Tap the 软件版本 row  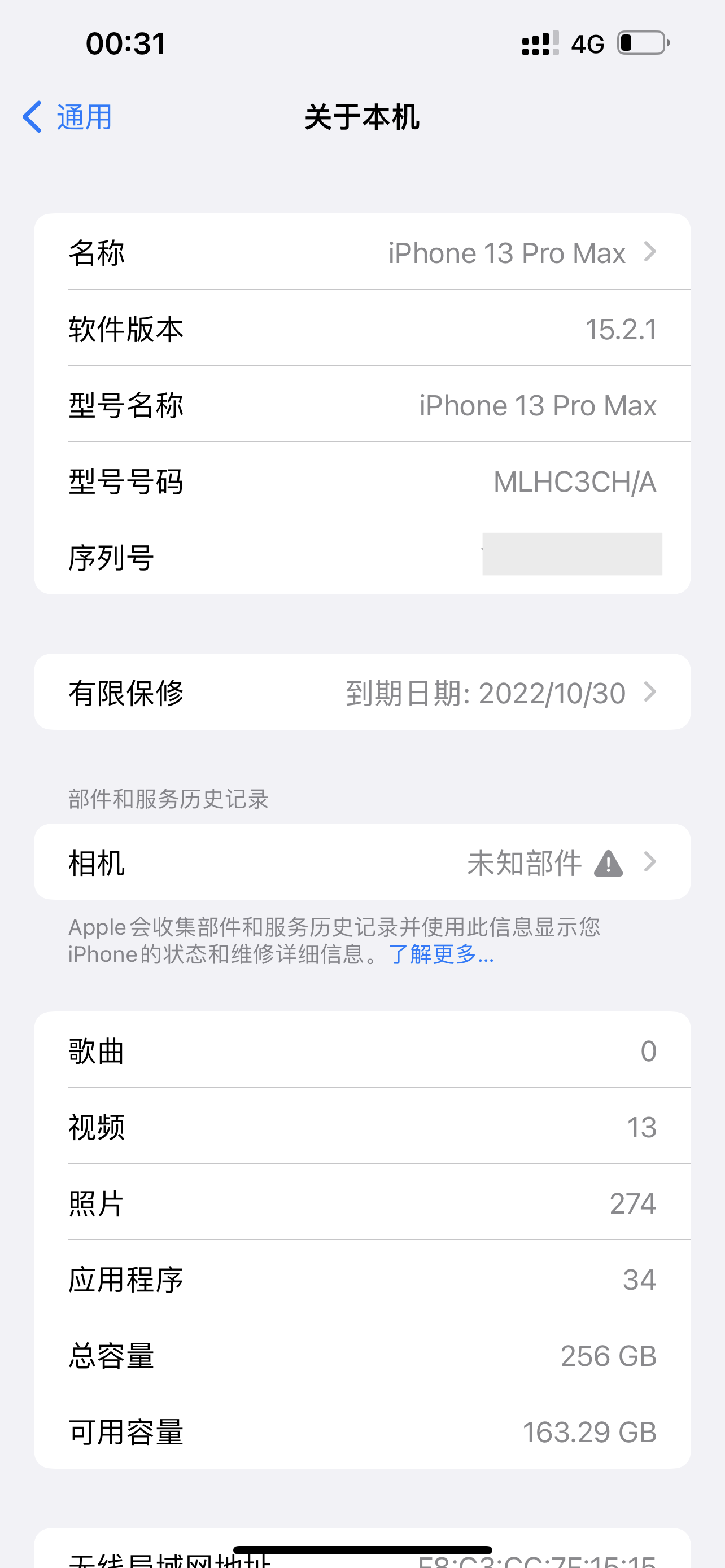coord(362,329)
